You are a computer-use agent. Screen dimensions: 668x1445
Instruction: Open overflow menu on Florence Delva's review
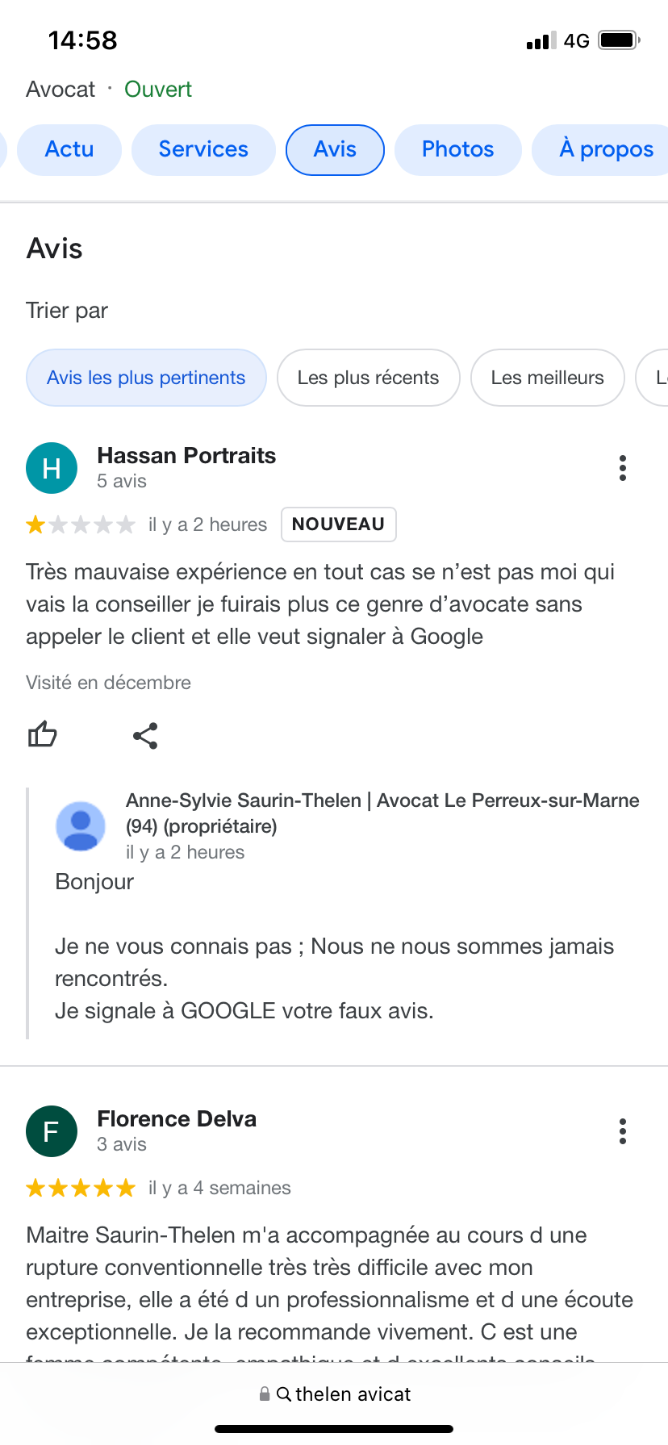(622, 1131)
